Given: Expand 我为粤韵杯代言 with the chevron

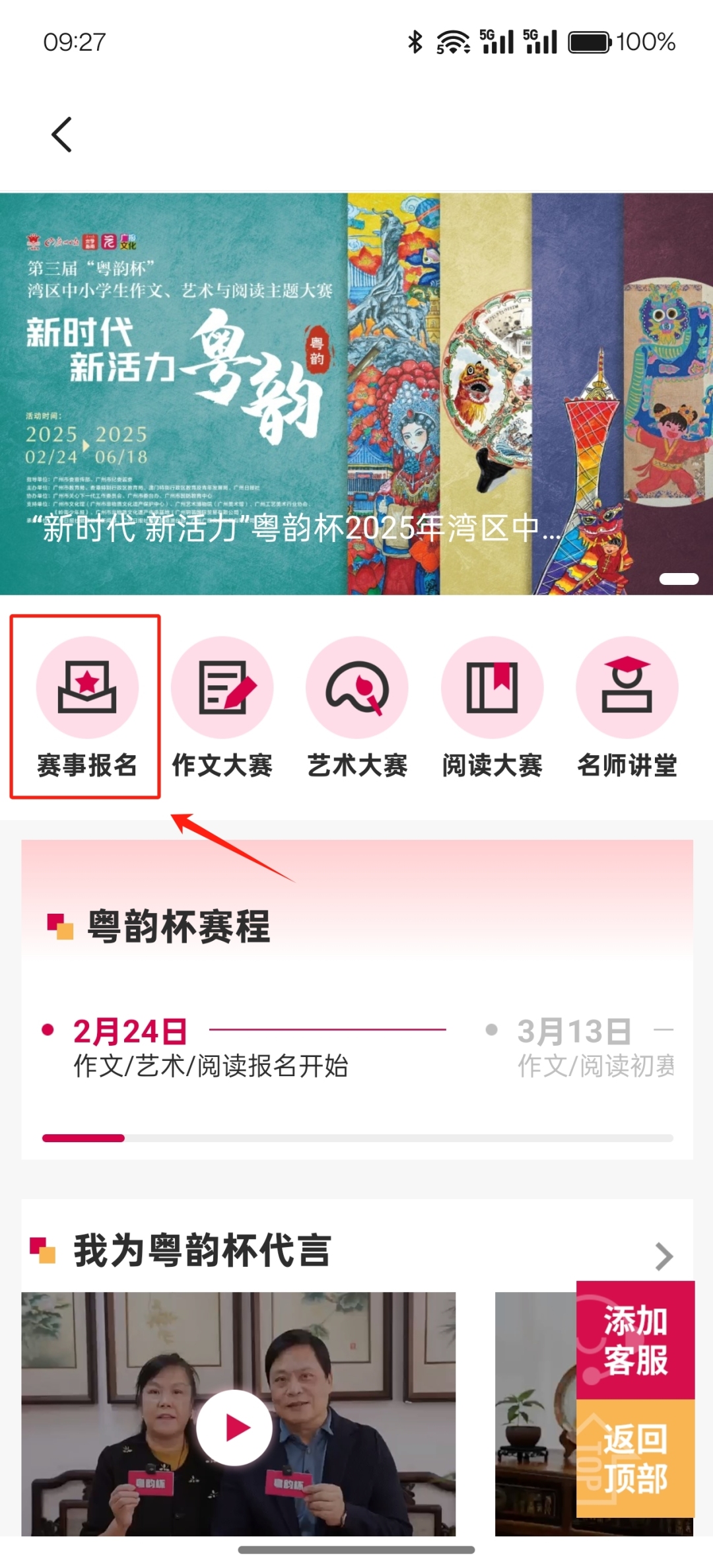Looking at the screenshot, I should pos(663,1256).
